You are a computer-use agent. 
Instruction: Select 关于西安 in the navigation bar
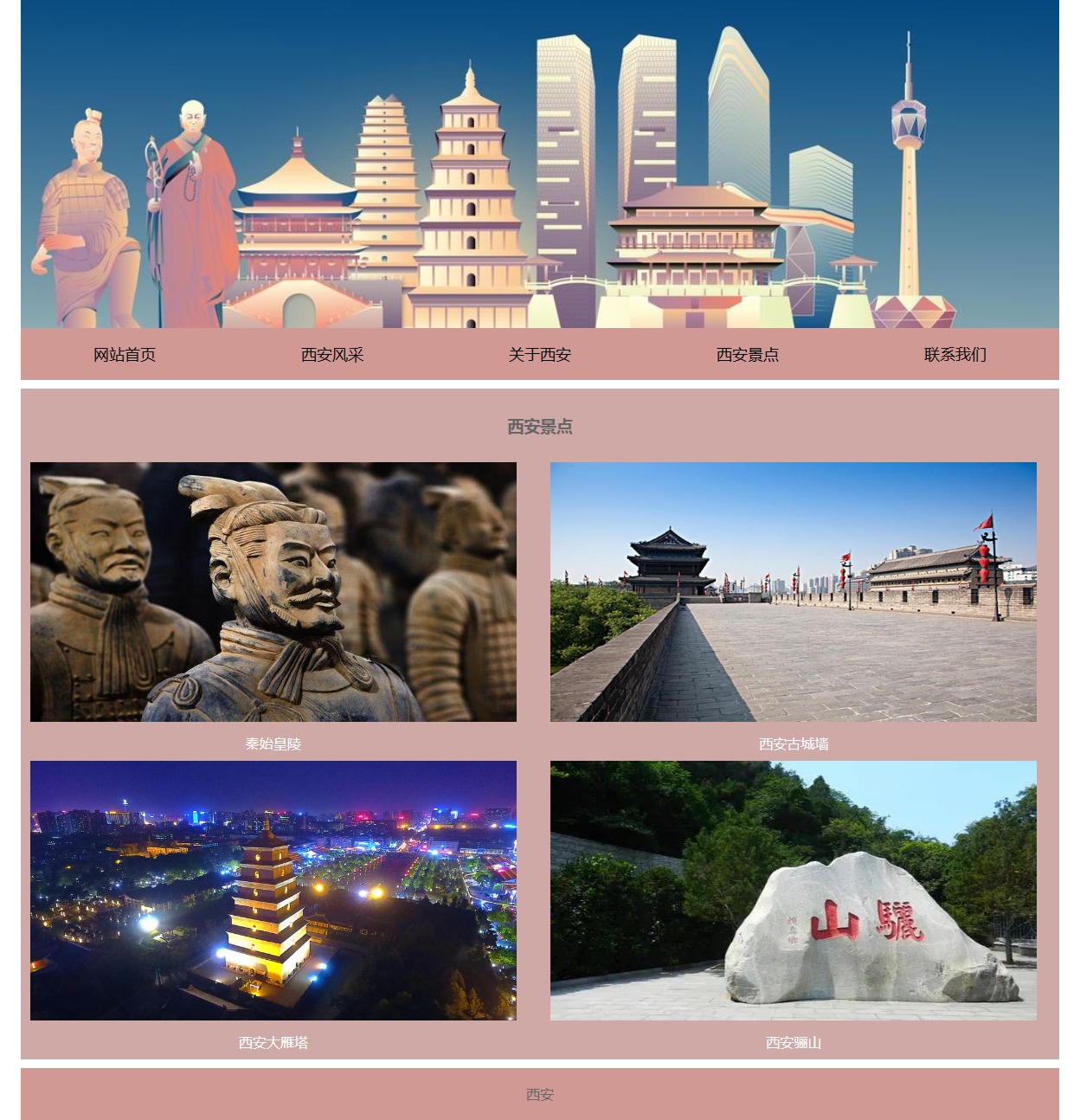click(540, 355)
